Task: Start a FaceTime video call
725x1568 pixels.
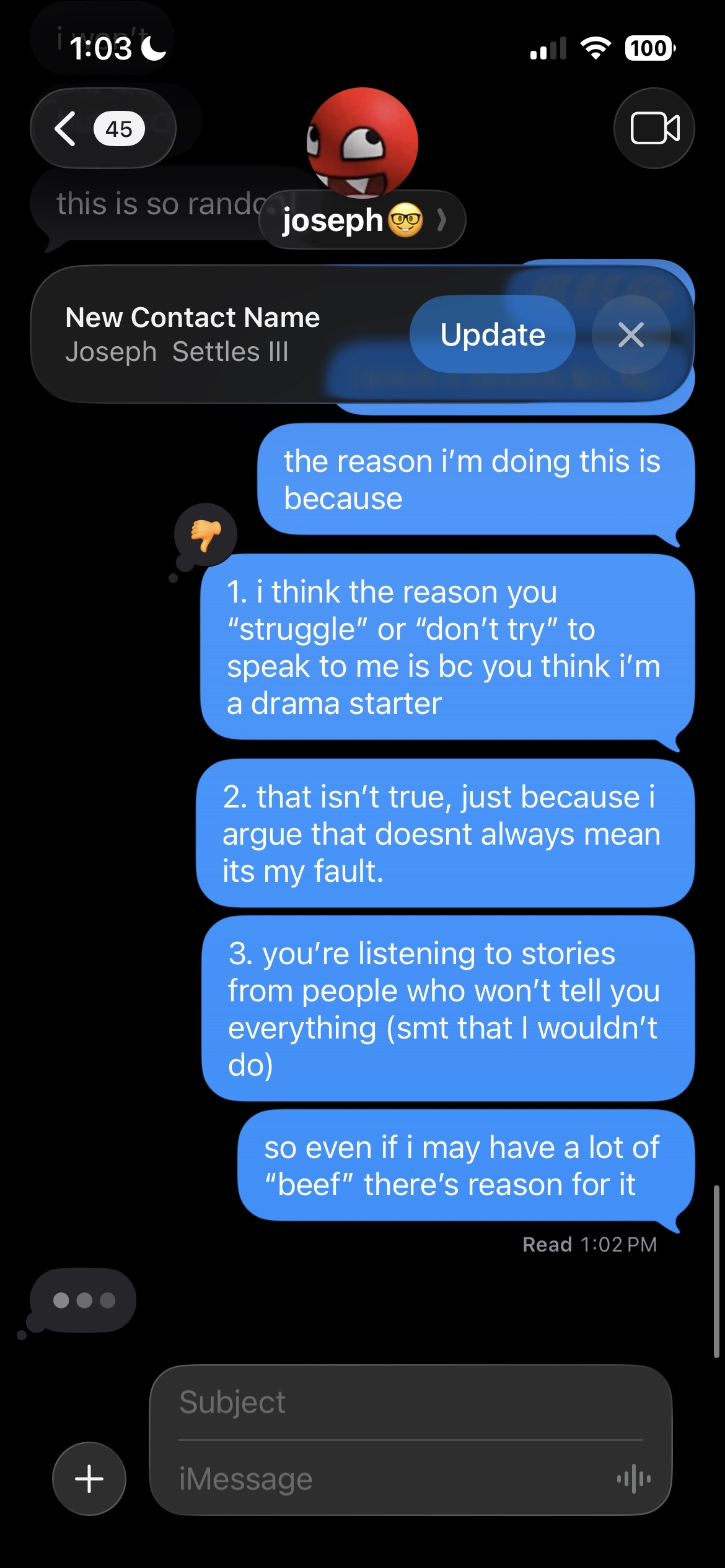Action: (654, 128)
